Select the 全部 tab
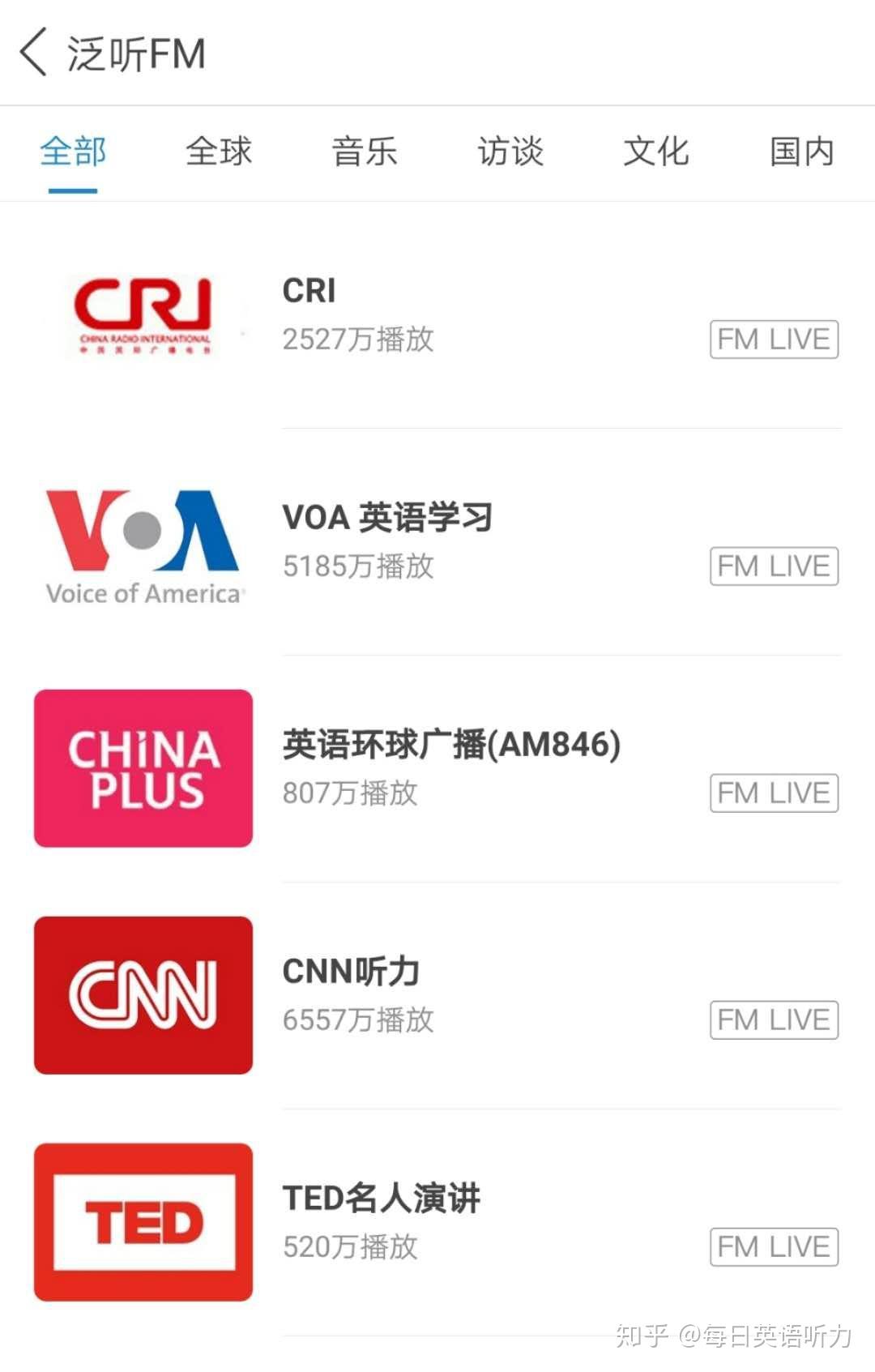This screenshot has height=1372, width=875. tap(73, 152)
